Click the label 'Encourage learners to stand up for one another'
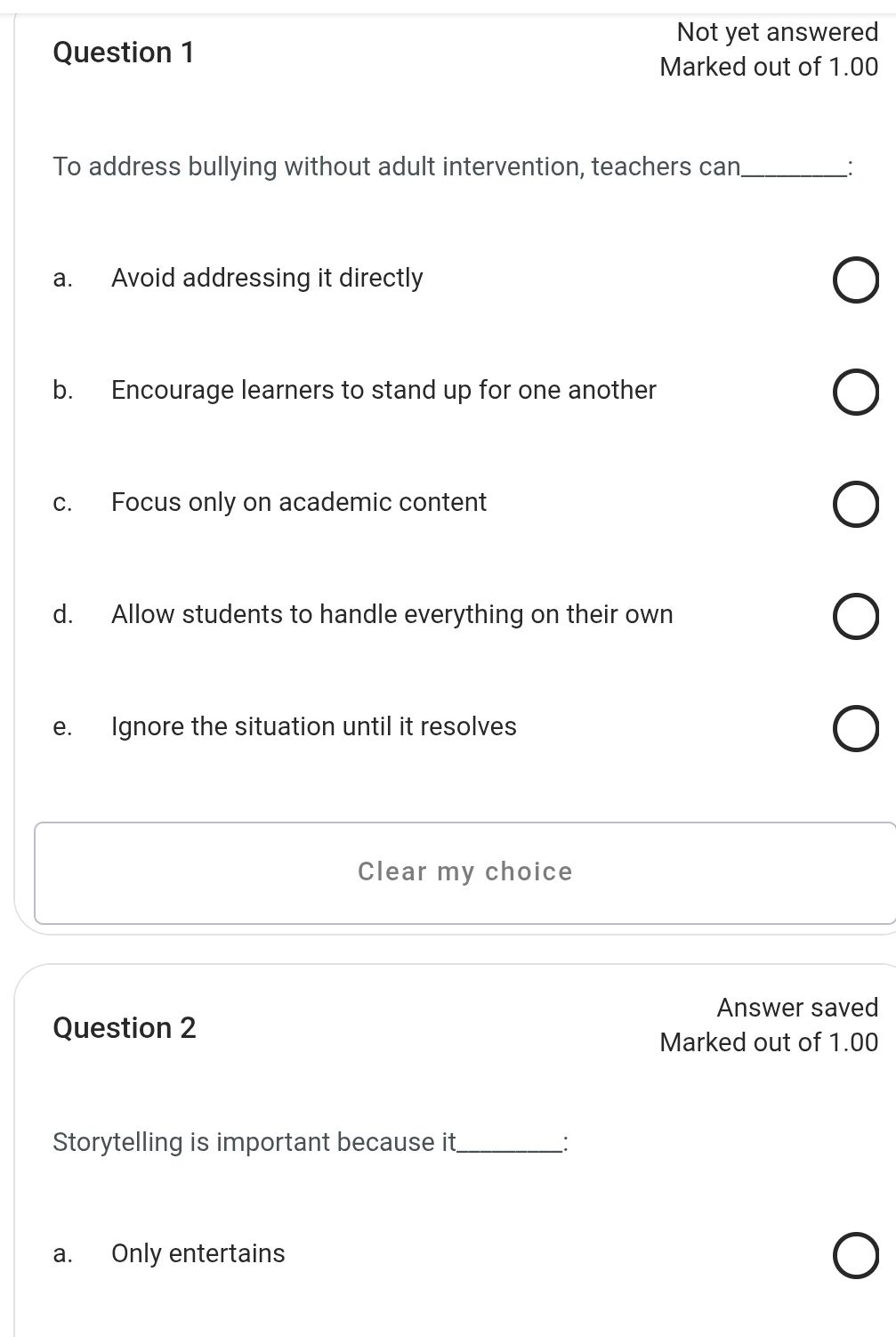Image resolution: width=896 pixels, height=1337 pixels. (383, 389)
